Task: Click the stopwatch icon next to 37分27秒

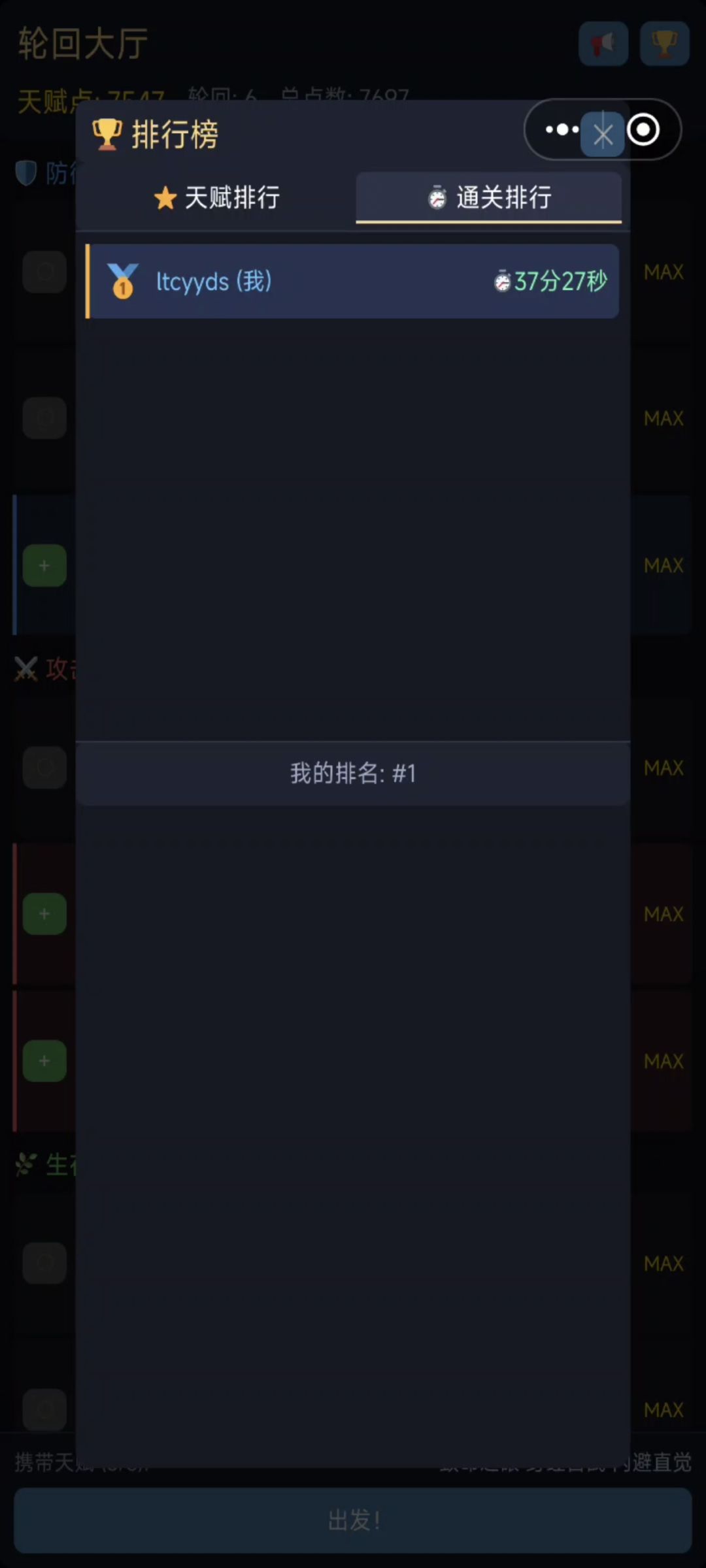Action: tap(500, 282)
